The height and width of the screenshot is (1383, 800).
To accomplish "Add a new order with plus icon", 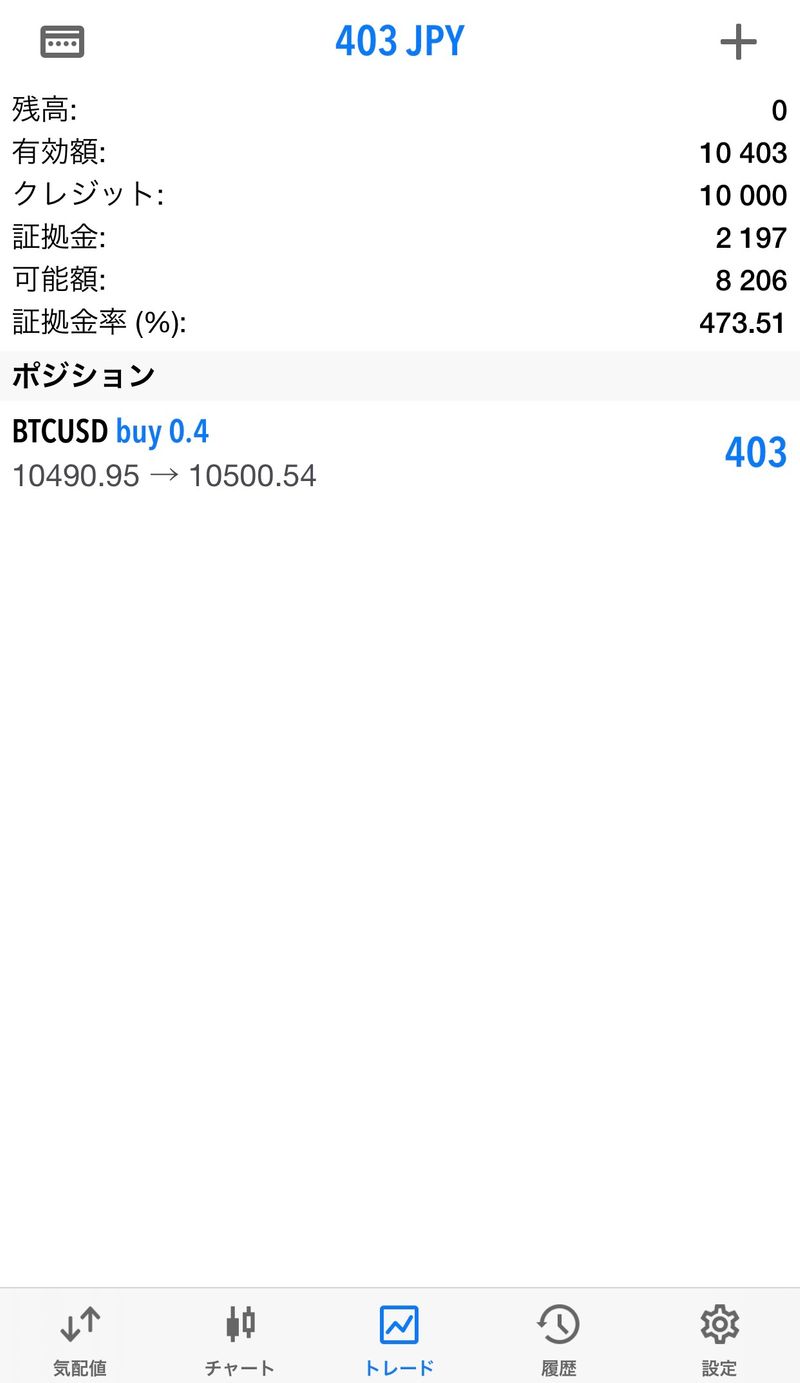I will coord(738,42).
